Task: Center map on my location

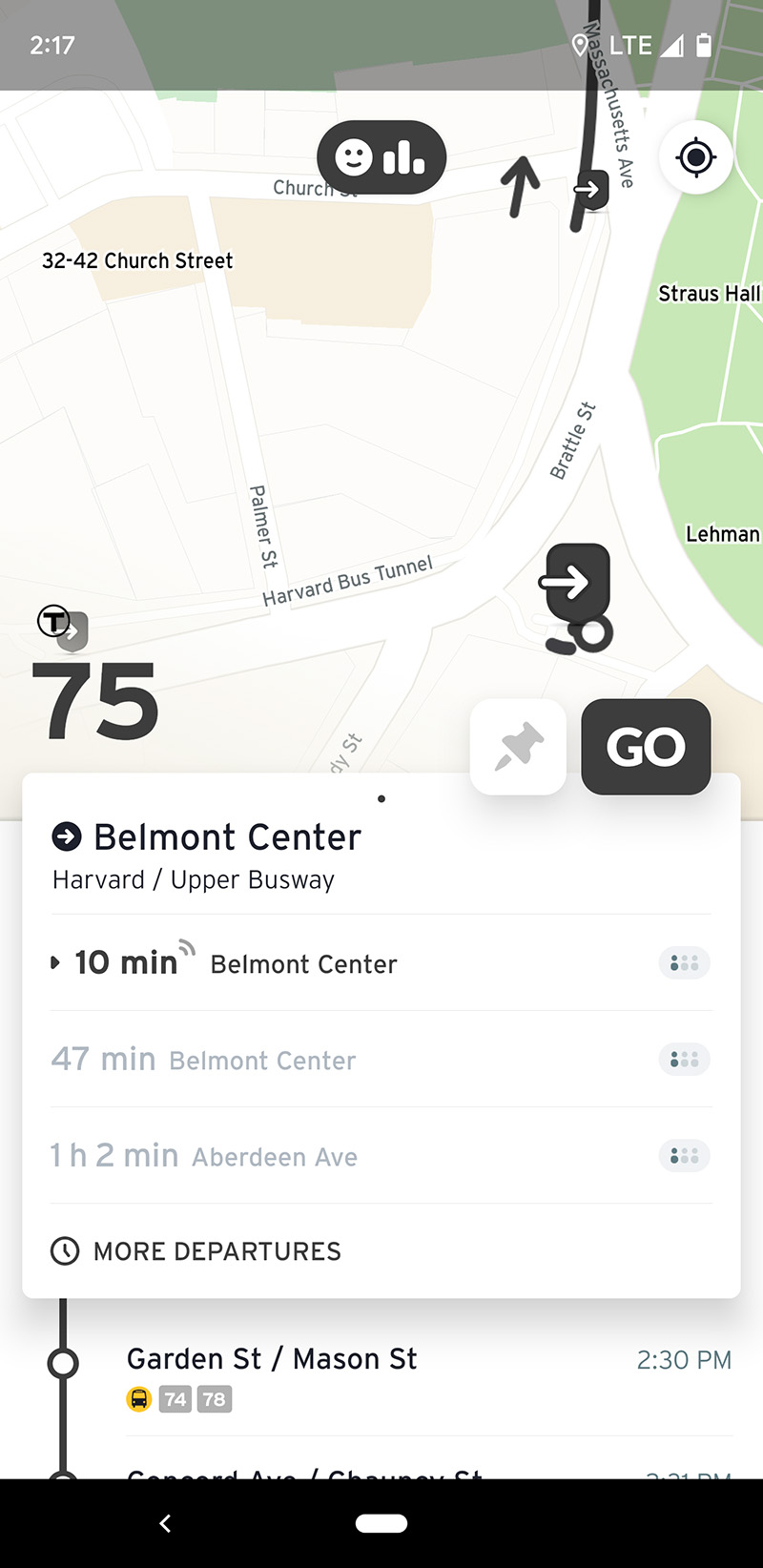Action: [x=696, y=157]
